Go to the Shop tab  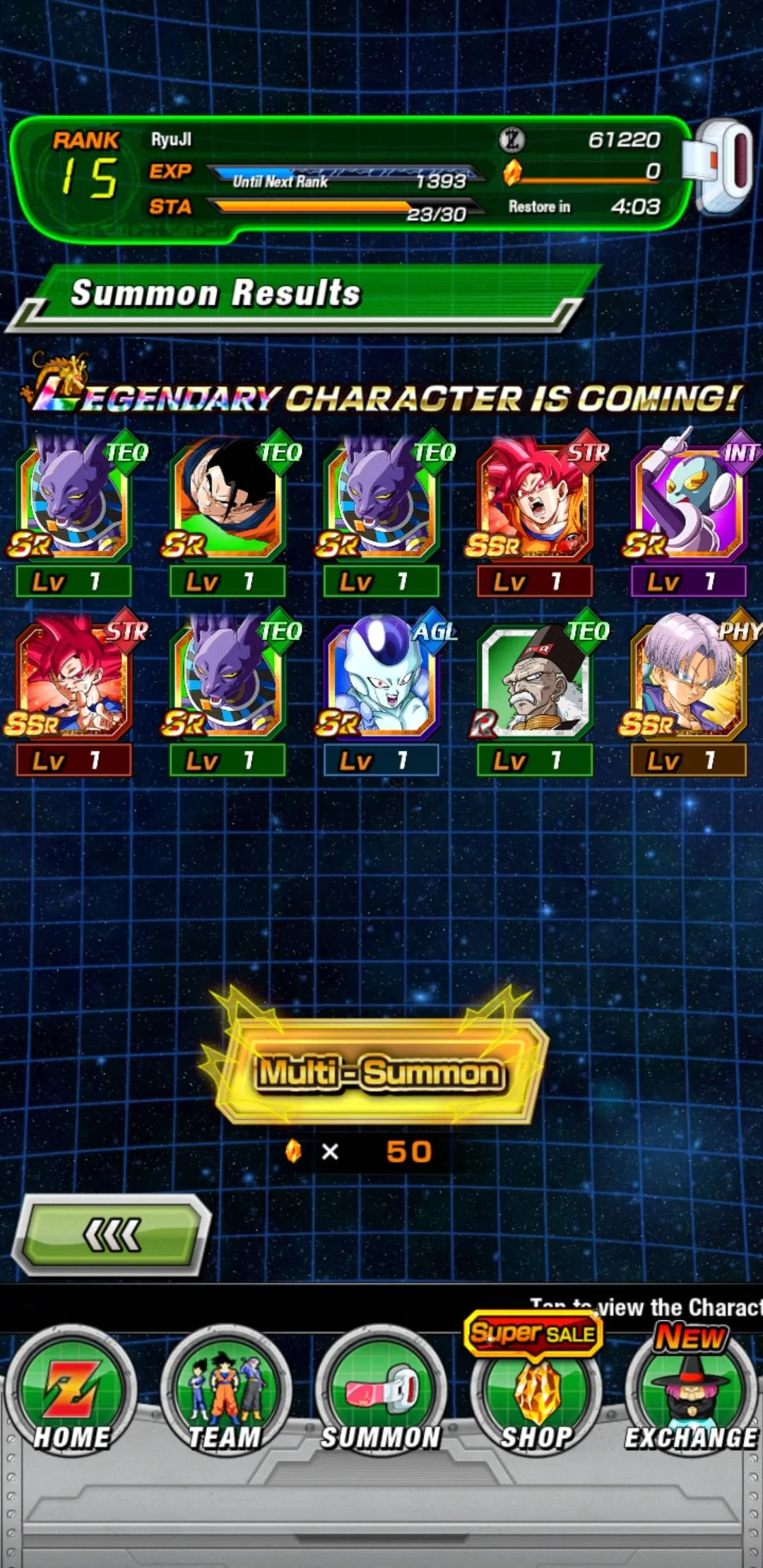(537, 1390)
